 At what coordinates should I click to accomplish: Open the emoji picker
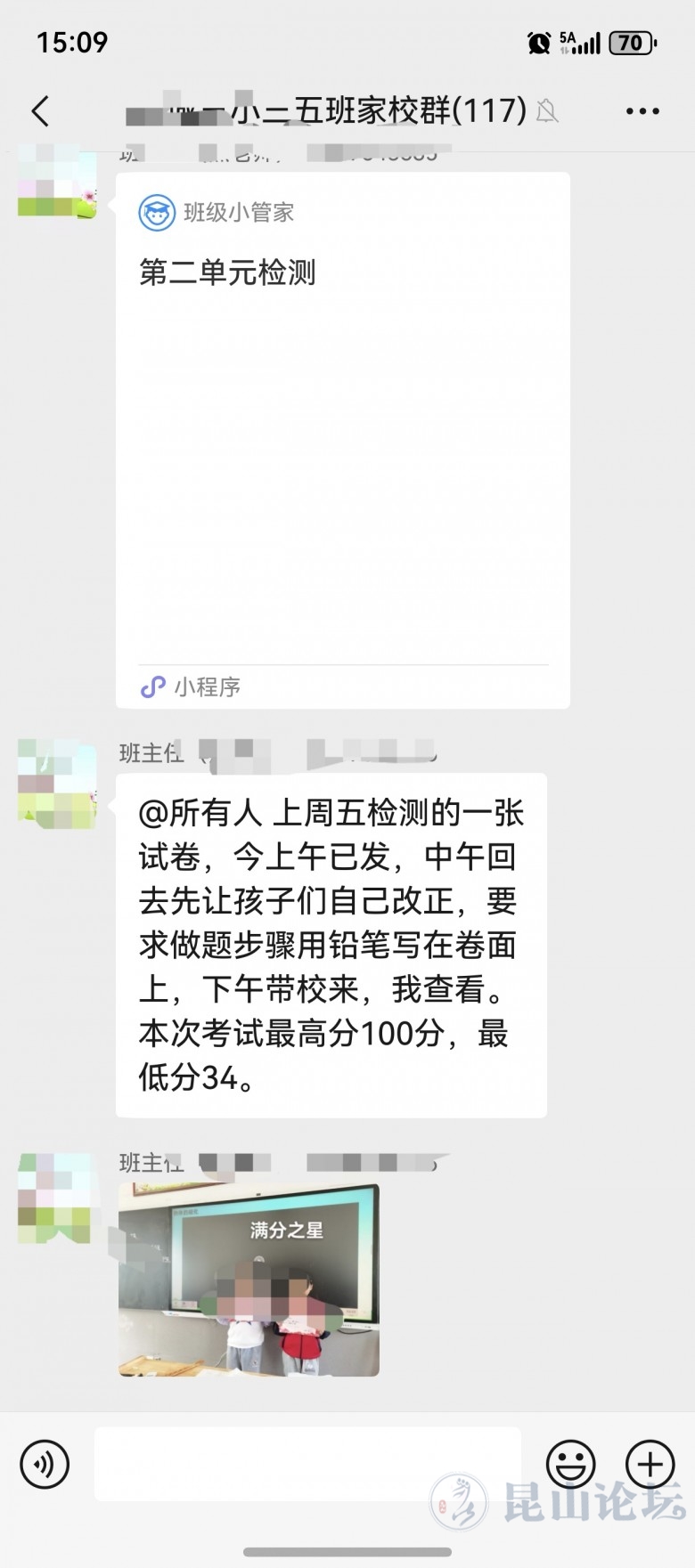click(570, 1464)
